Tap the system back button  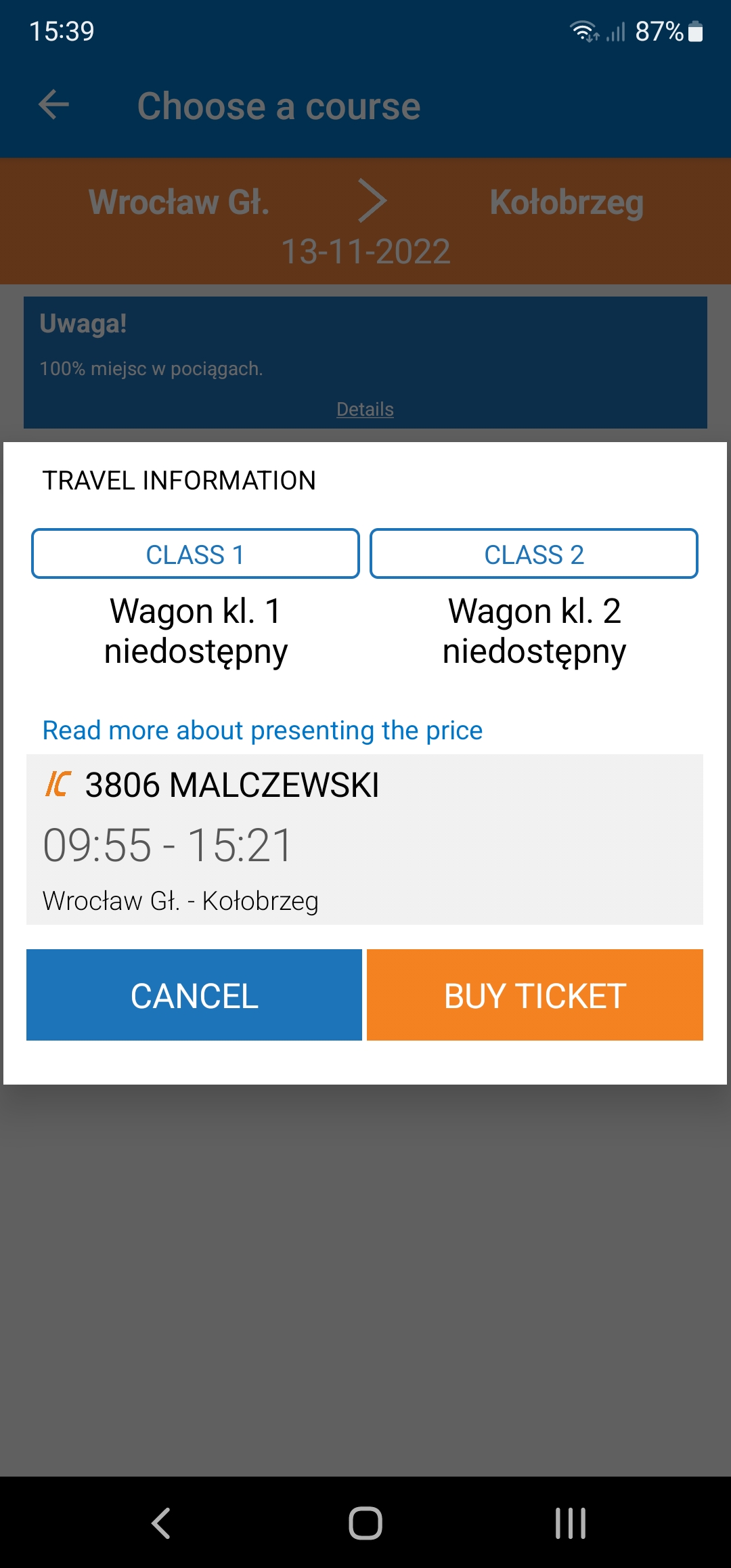point(161,1523)
